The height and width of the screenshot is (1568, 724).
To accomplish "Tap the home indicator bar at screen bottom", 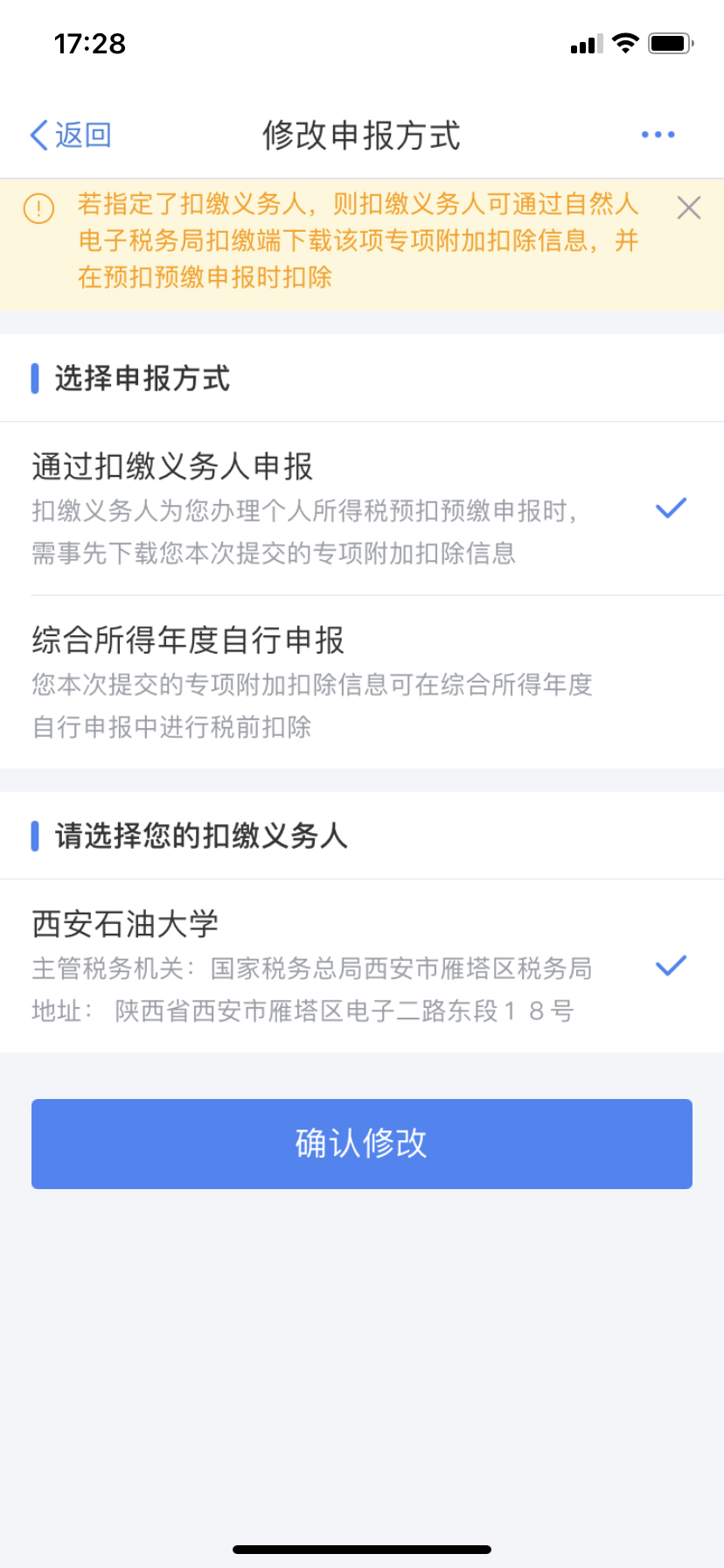I will (362, 1548).
